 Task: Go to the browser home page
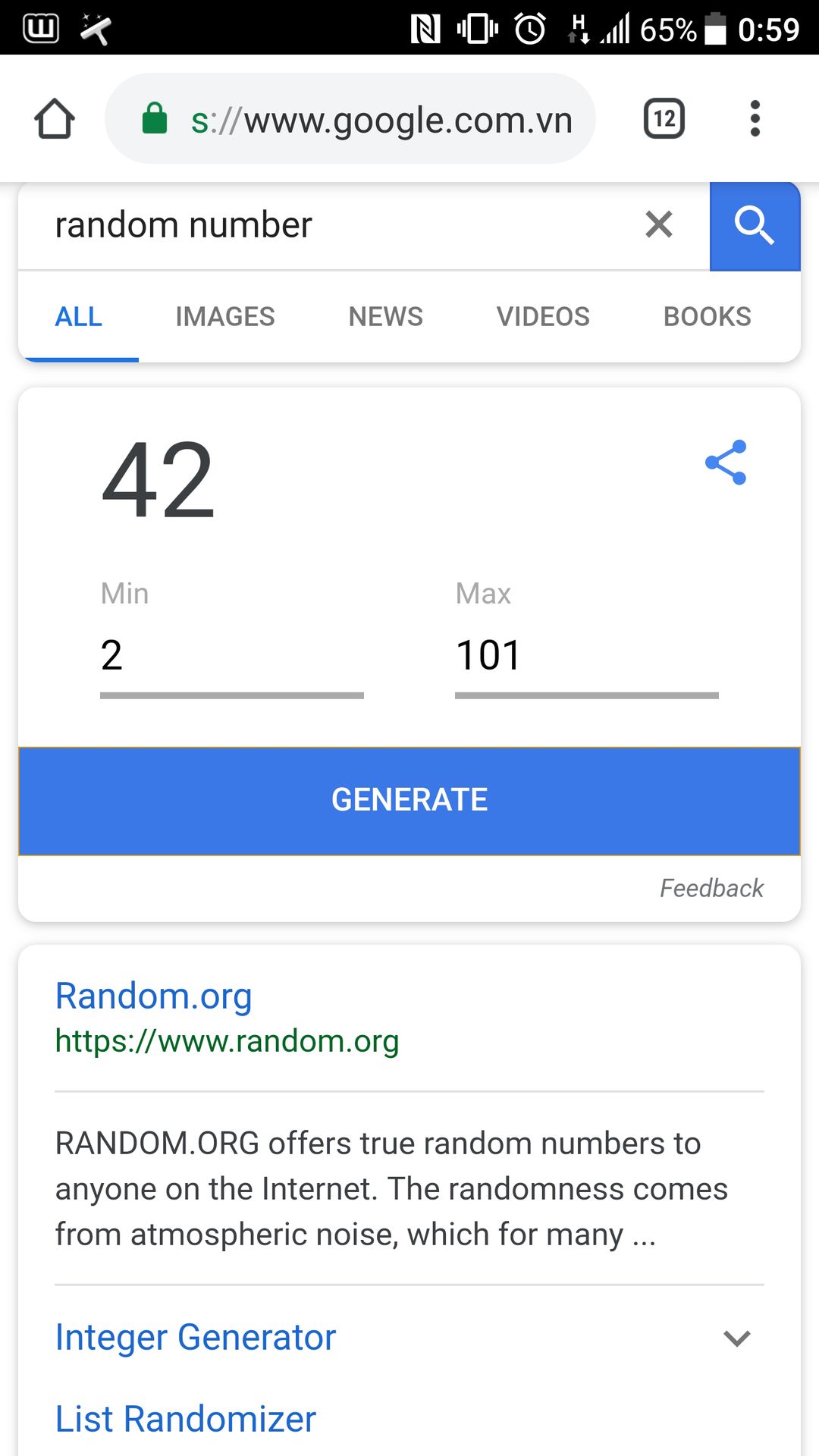point(55,119)
